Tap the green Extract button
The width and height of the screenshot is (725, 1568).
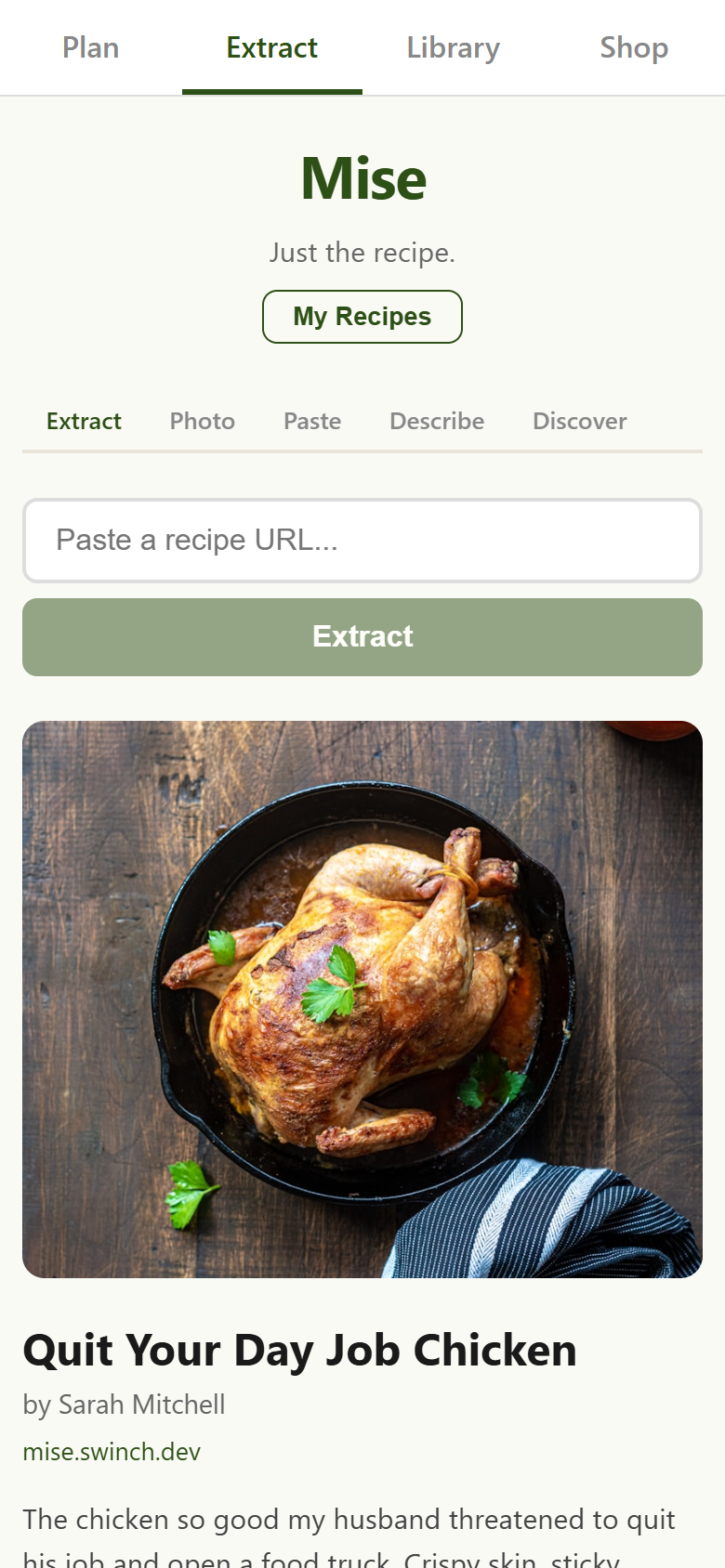[362, 637]
